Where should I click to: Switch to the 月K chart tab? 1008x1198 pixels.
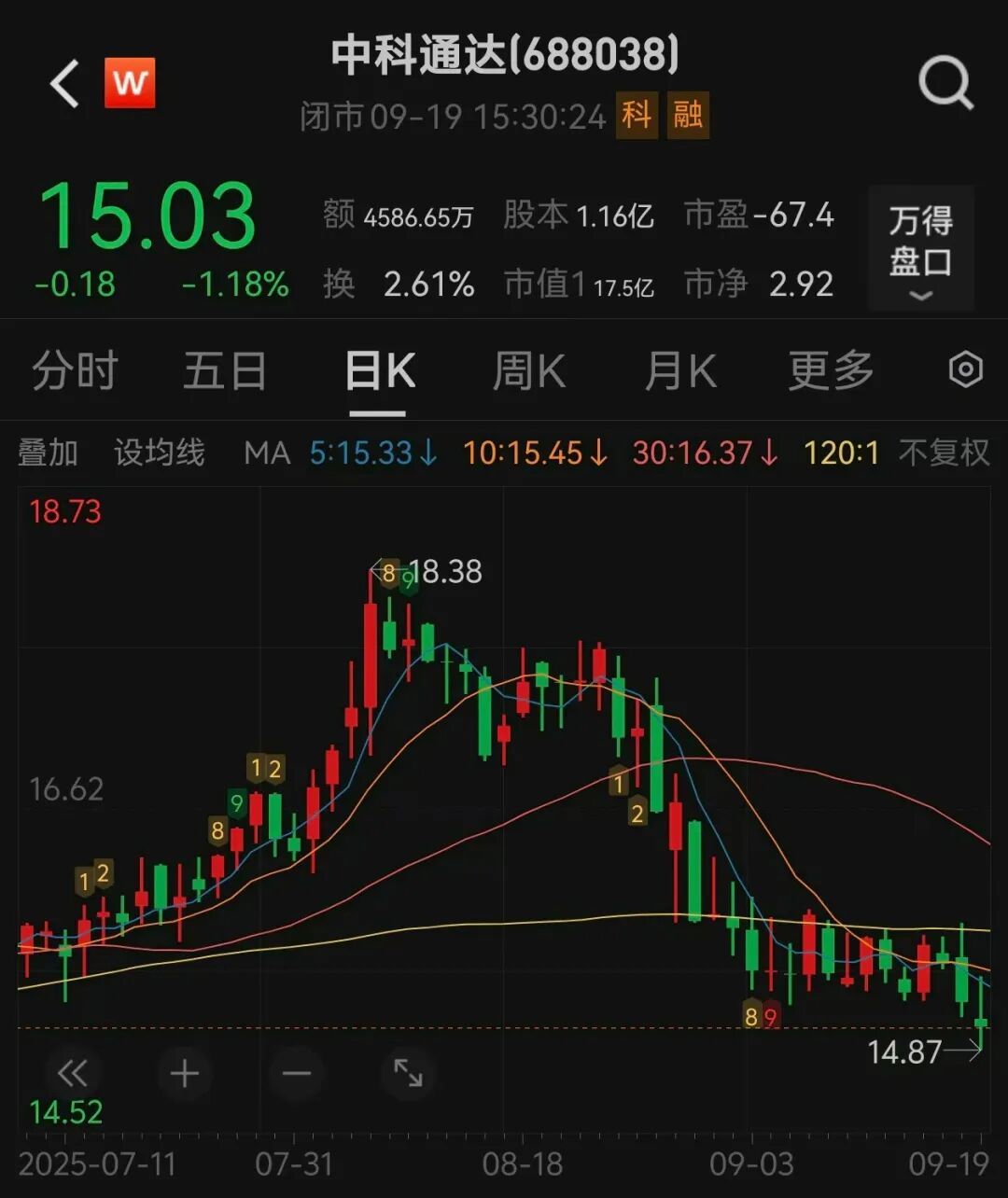click(x=680, y=371)
